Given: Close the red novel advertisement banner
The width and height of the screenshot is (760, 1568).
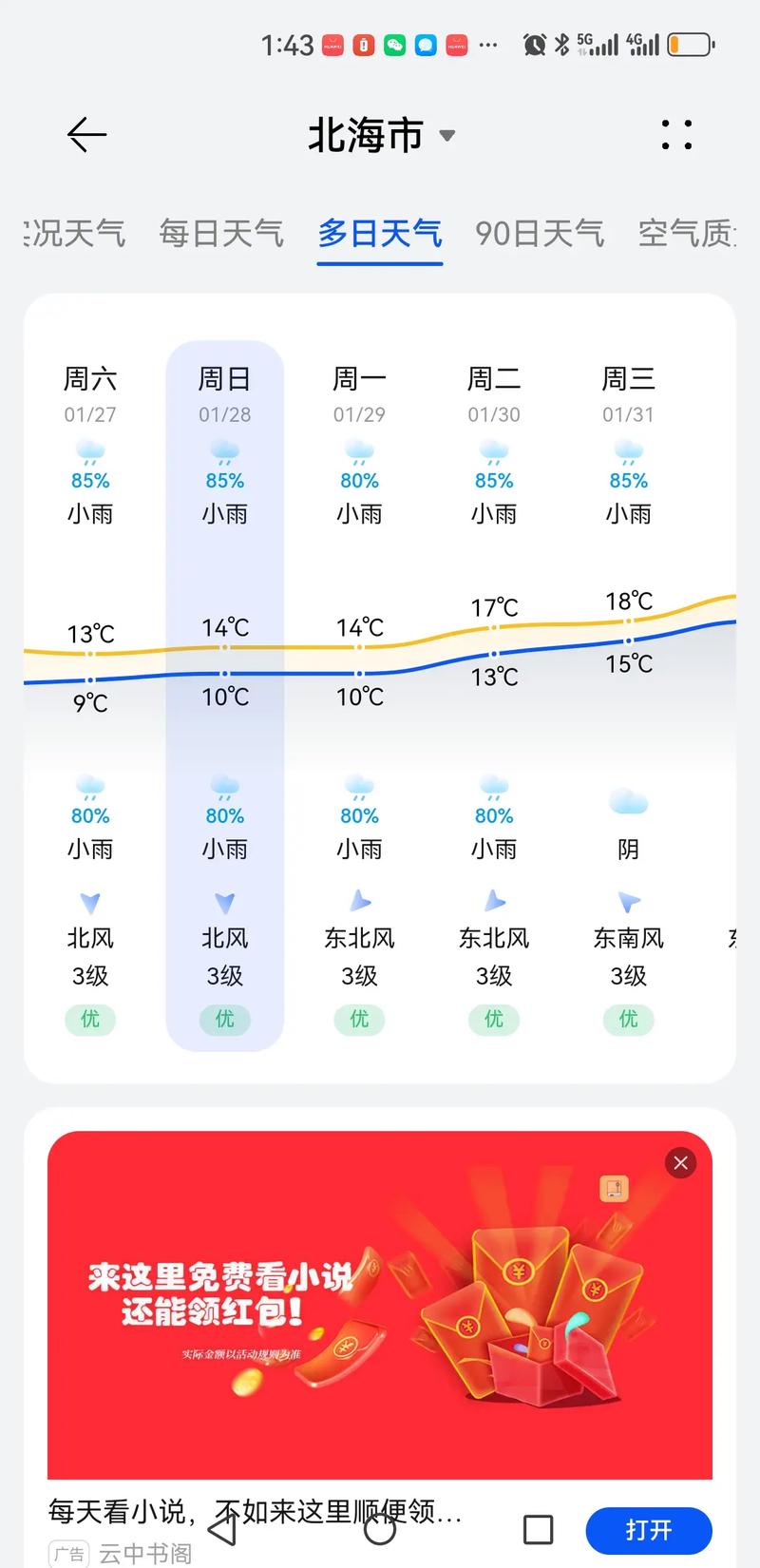Looking at the screenshot, I should [680, 1162].
